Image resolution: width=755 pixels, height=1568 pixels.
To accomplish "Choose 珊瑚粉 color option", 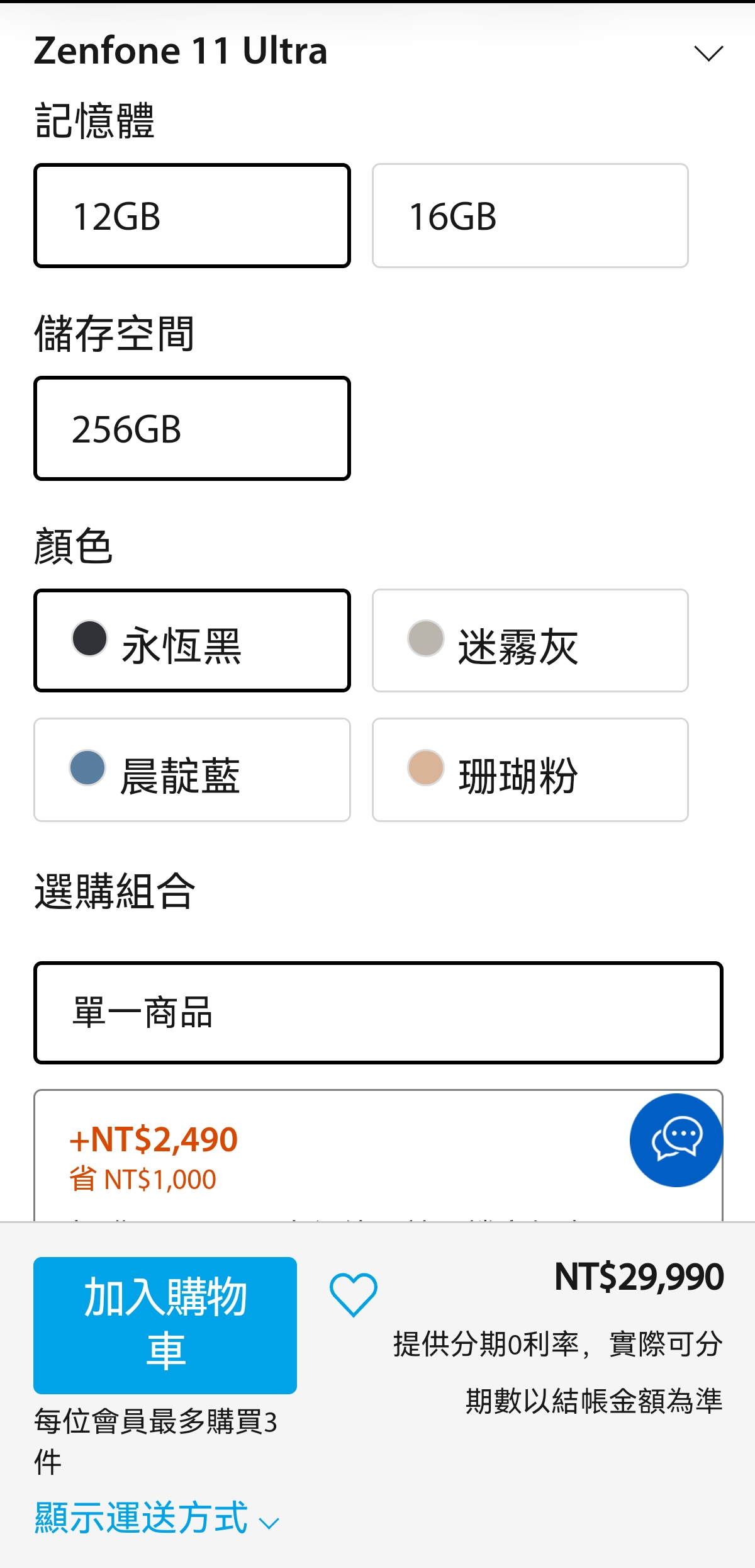I will (530, 770).
